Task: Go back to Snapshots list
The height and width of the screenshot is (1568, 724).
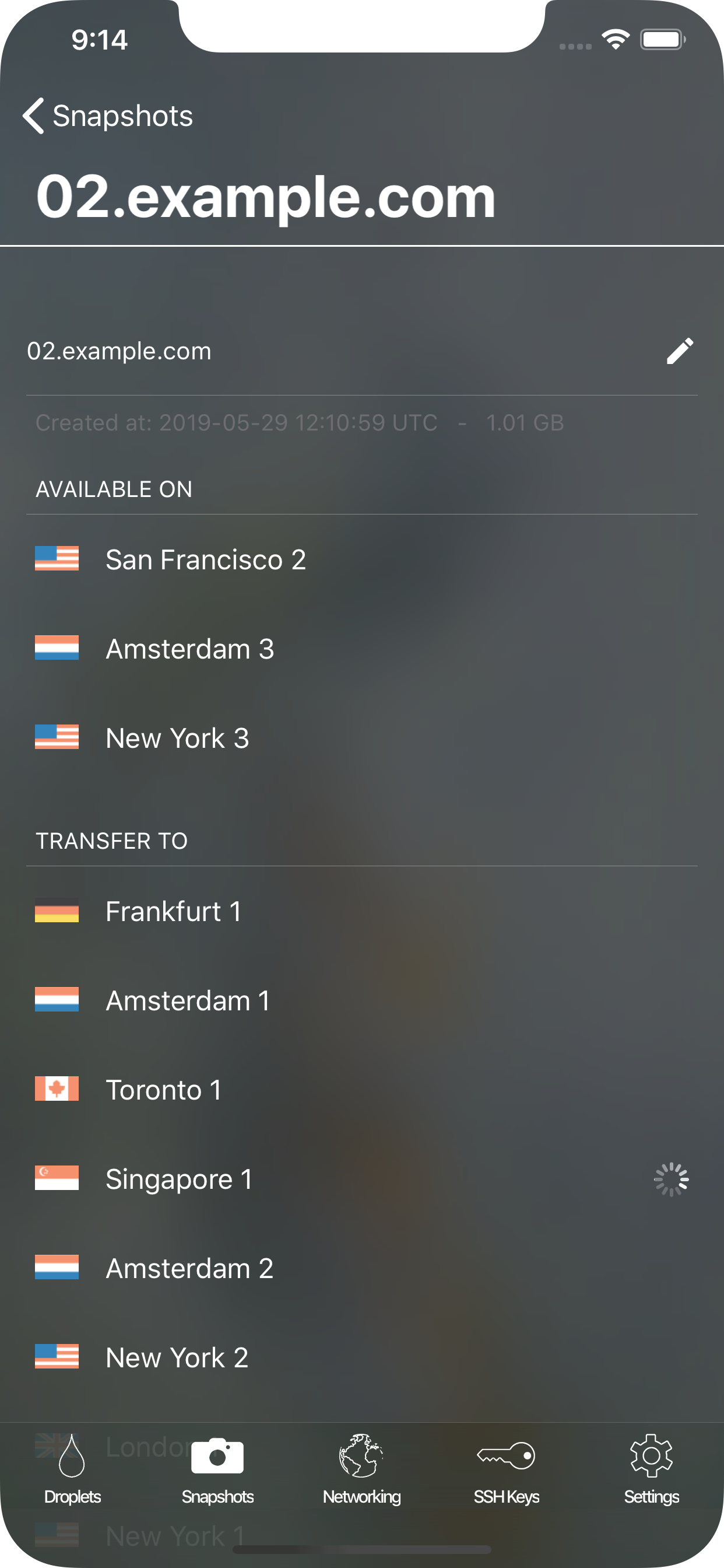Action: 108,116
